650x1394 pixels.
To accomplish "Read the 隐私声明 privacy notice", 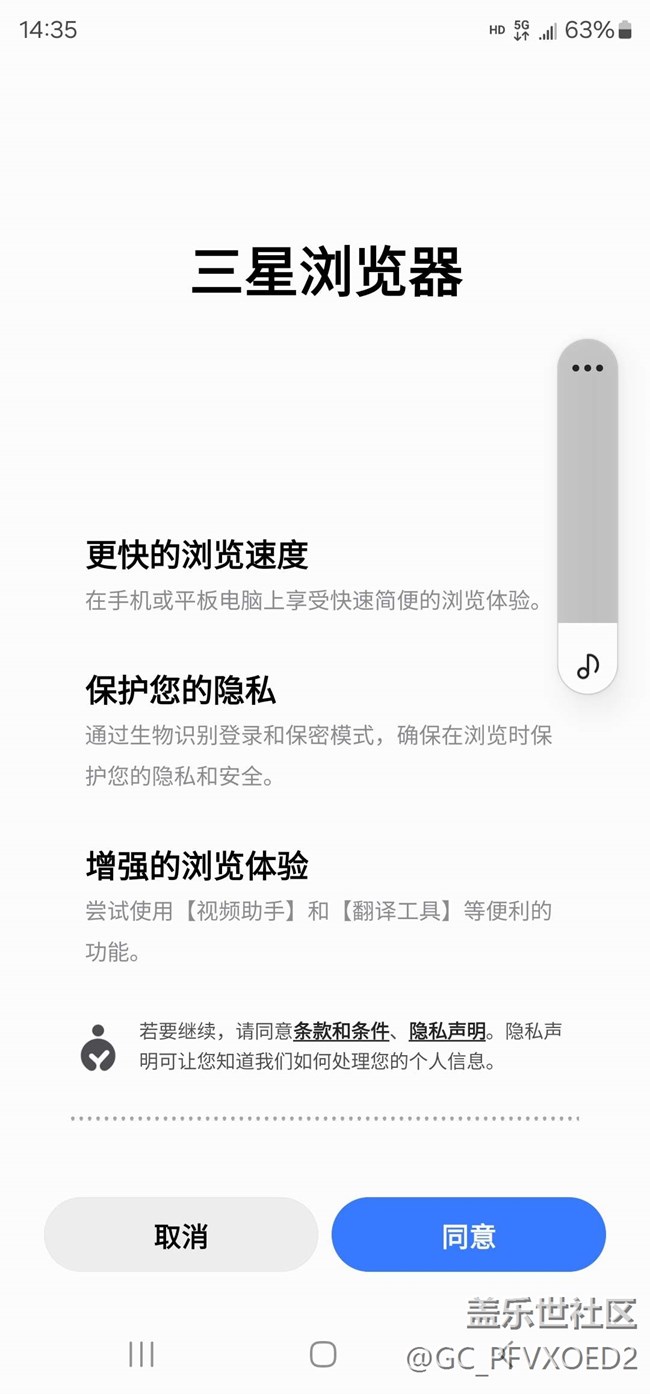I will point(447,1031).
